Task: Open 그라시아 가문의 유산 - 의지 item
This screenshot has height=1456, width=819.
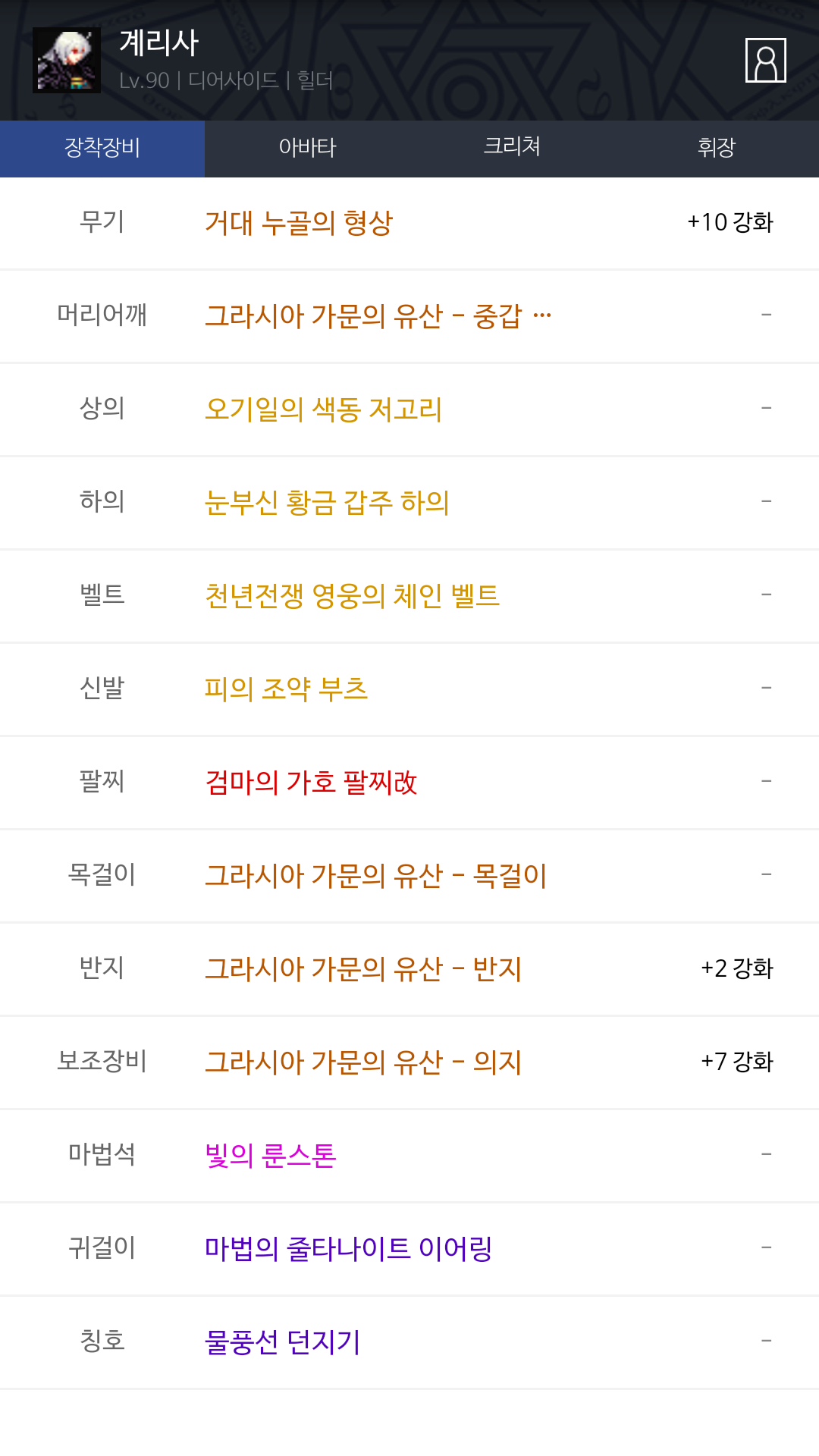Action: 363,1062
